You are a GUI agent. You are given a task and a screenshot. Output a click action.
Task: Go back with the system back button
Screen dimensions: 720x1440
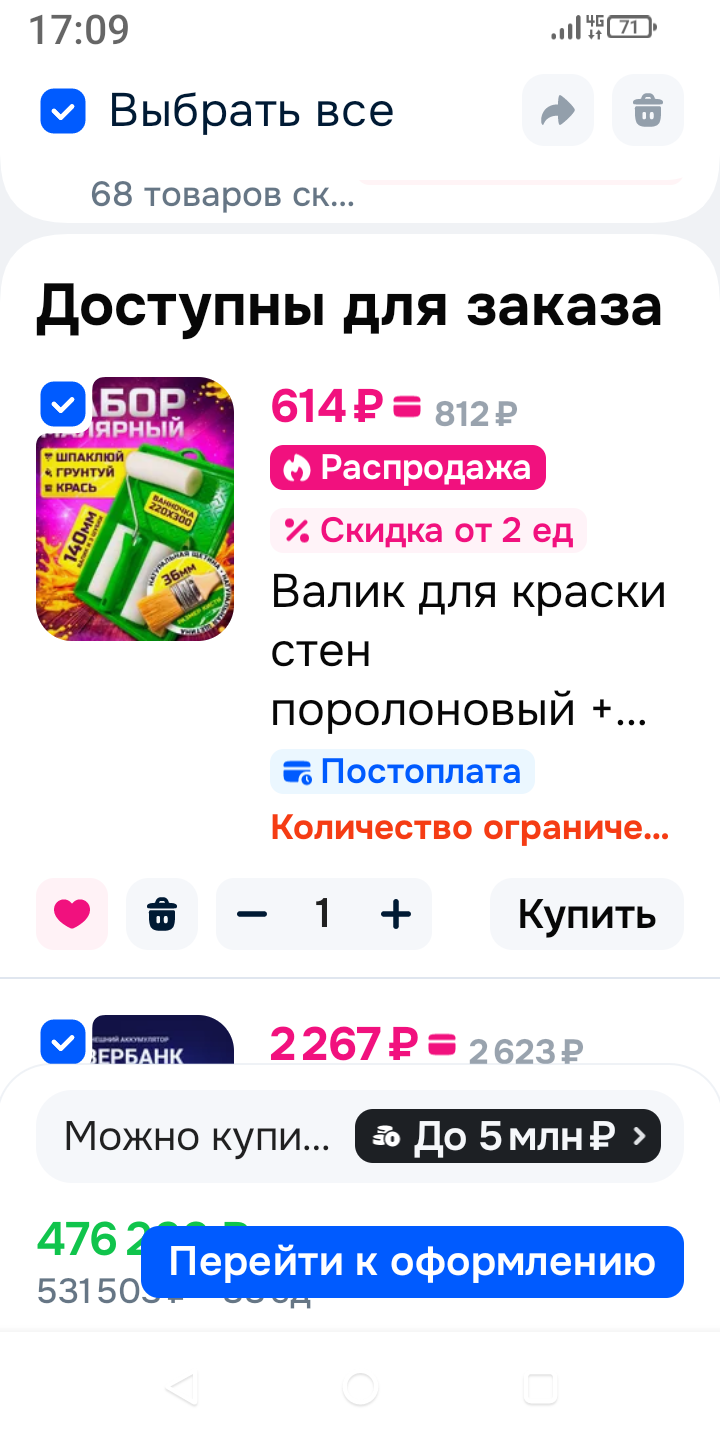[181, 1389]
